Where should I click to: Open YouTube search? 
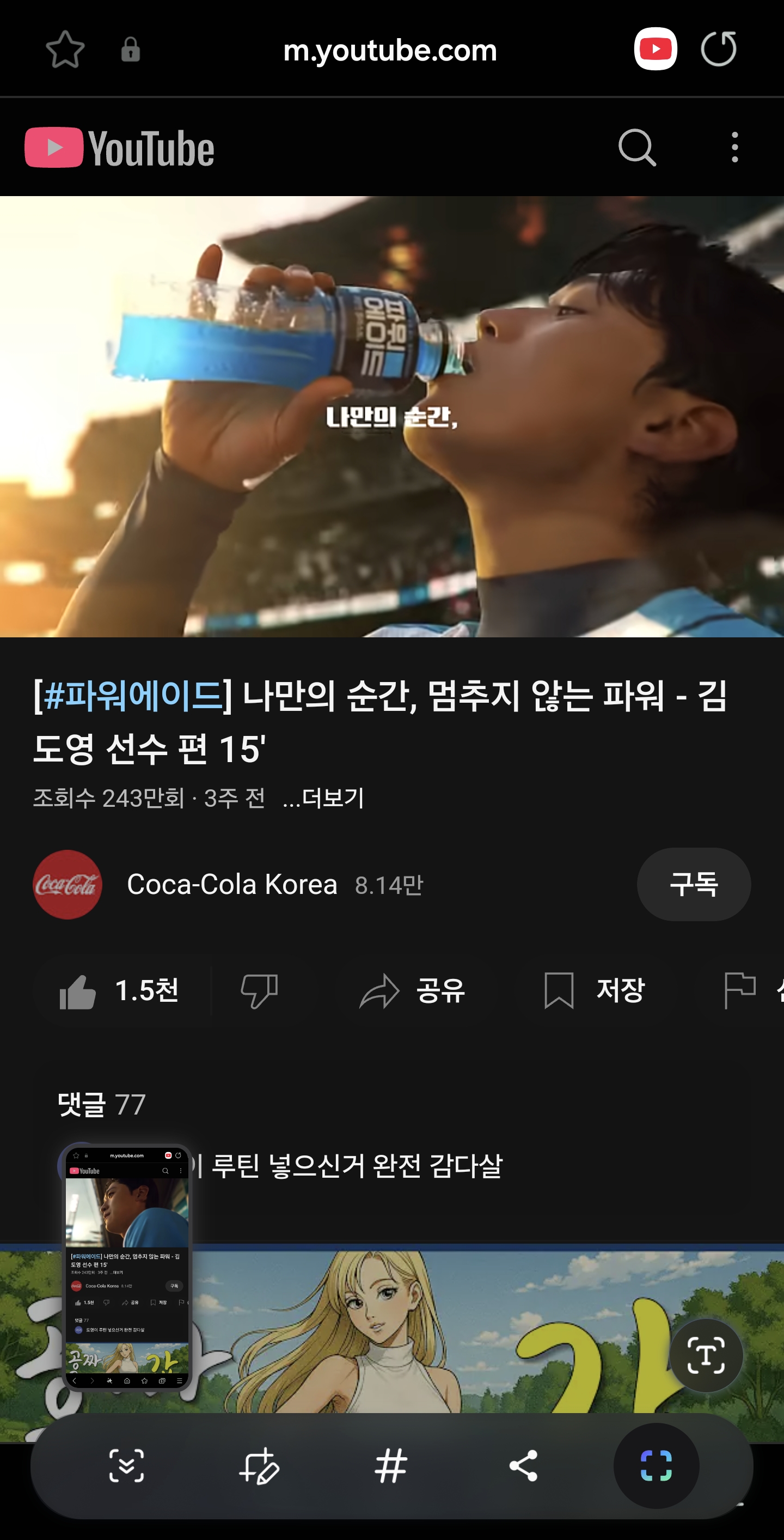[637, 148]
